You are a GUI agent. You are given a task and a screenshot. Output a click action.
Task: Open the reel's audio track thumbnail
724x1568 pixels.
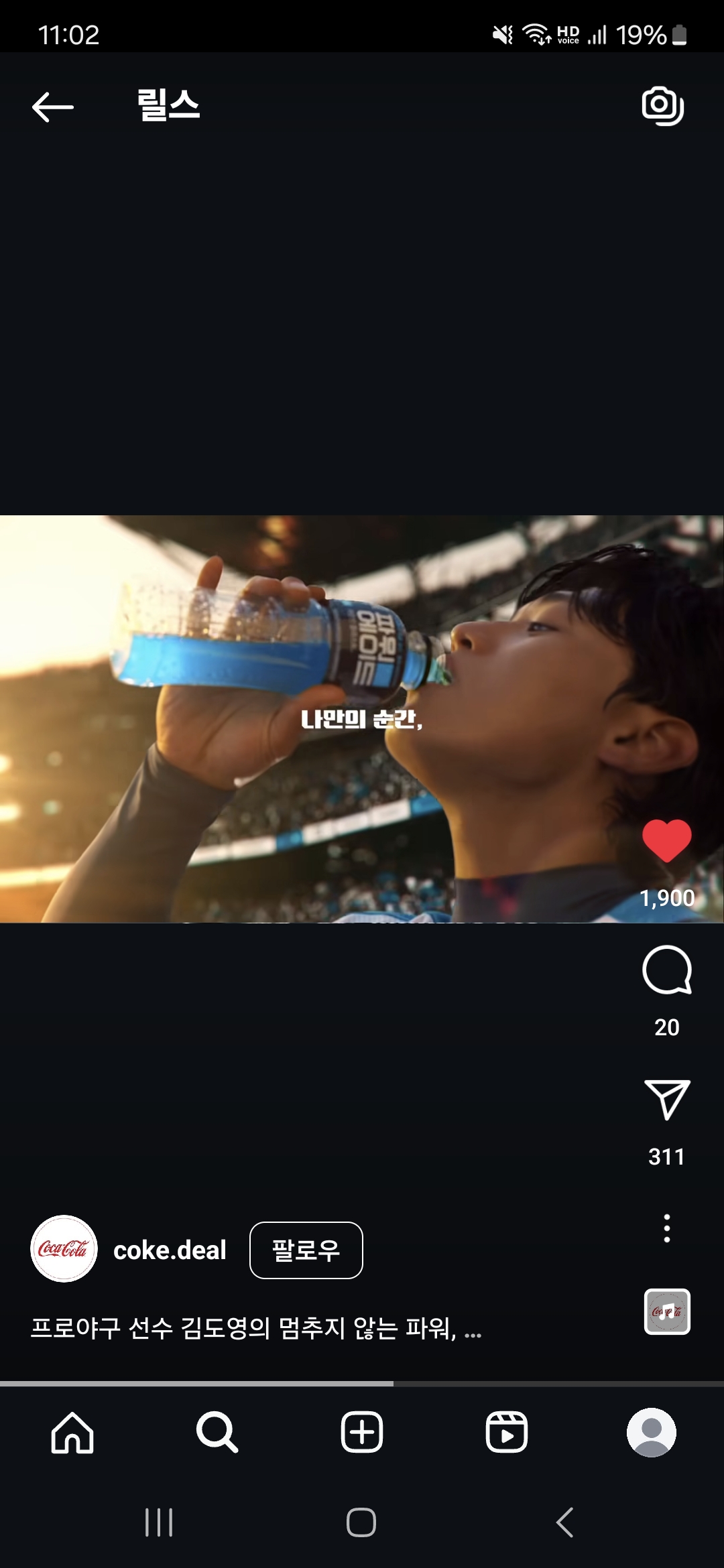pos(667,1312)
